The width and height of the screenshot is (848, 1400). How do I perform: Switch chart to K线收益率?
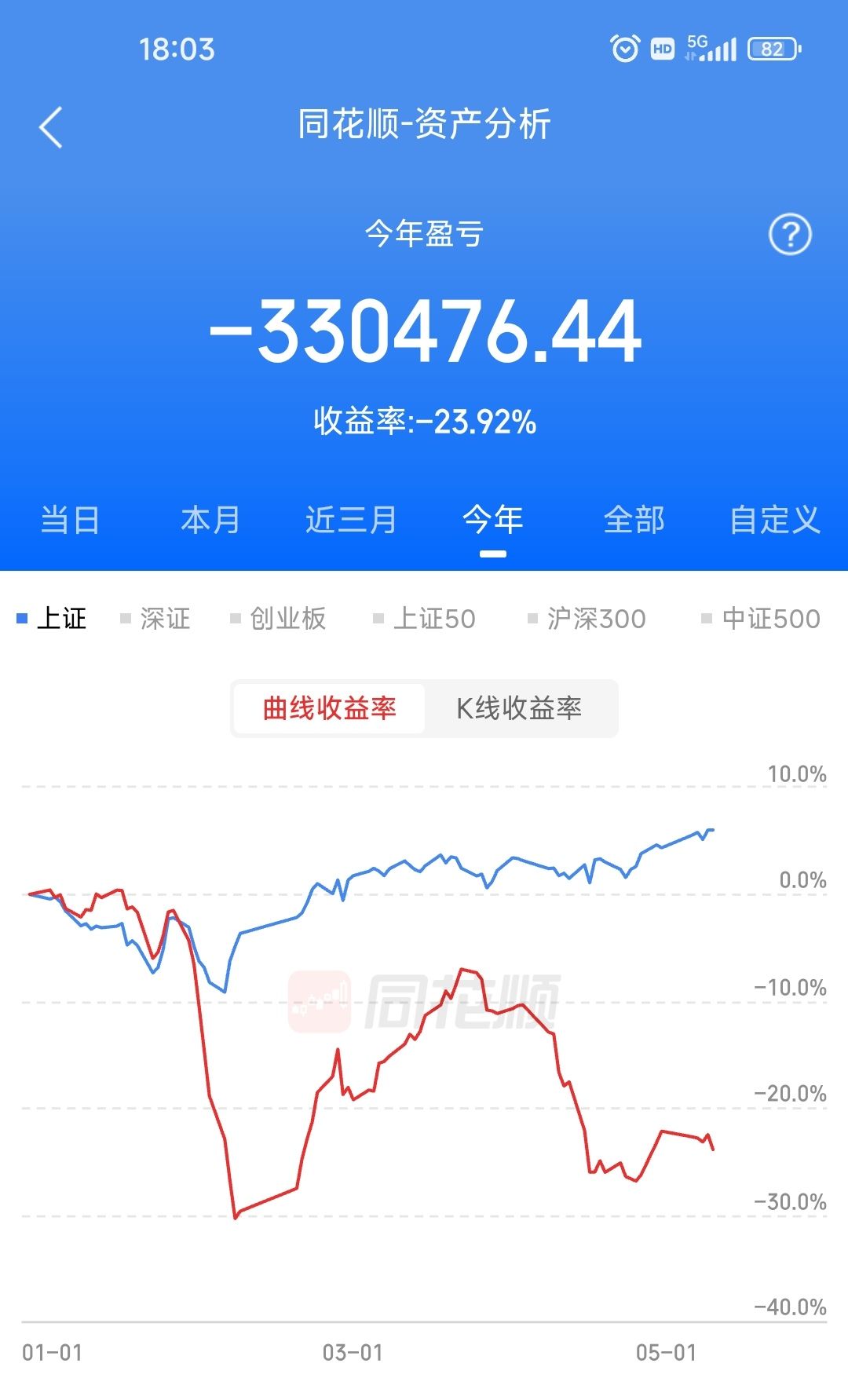coord(519,708)
